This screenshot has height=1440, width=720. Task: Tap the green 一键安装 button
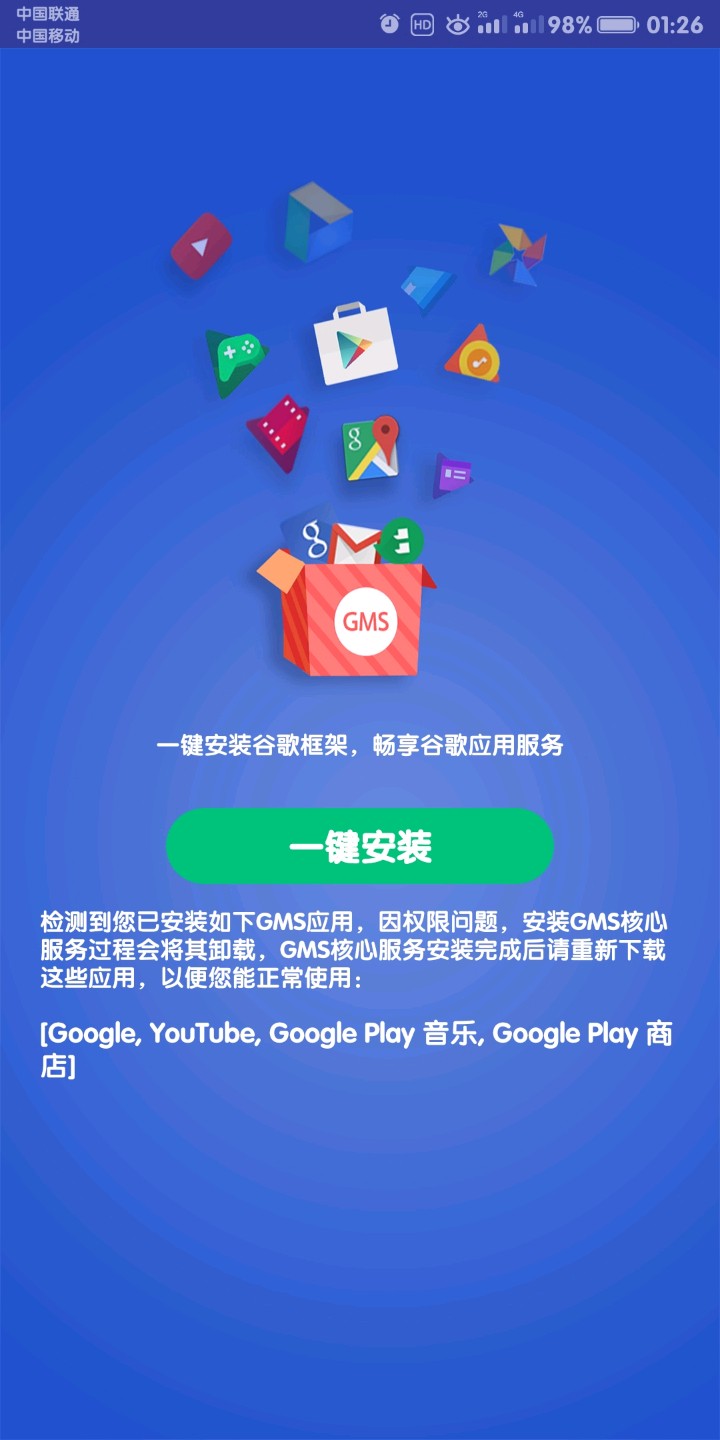(360, 846)
